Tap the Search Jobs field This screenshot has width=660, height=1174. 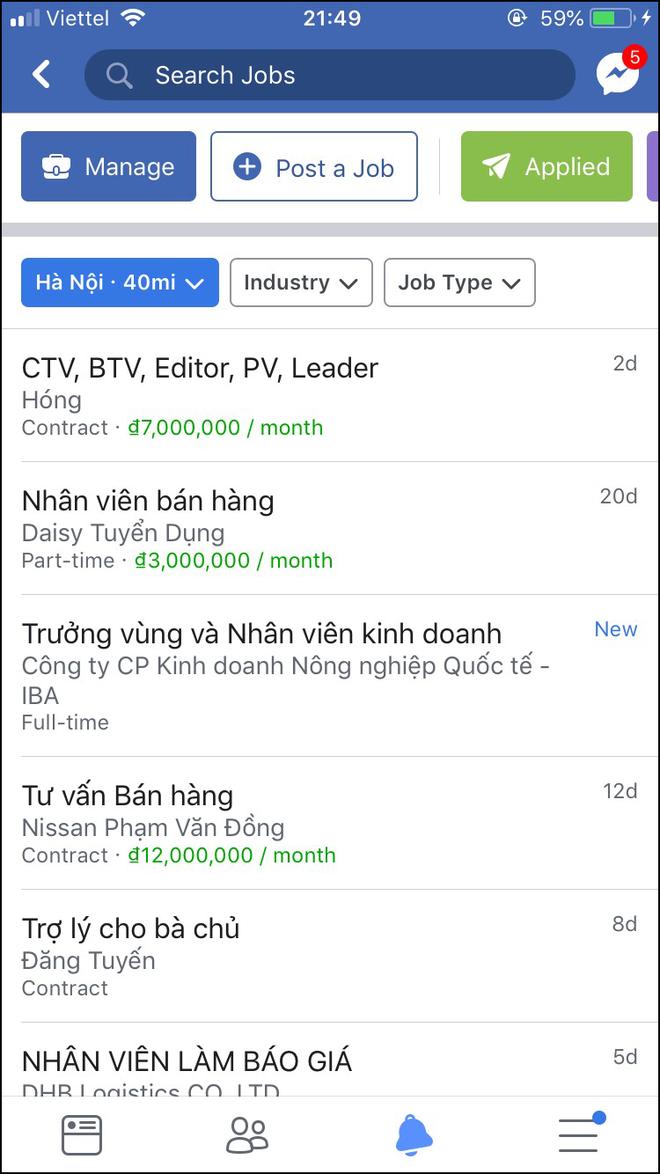point(330,75)
